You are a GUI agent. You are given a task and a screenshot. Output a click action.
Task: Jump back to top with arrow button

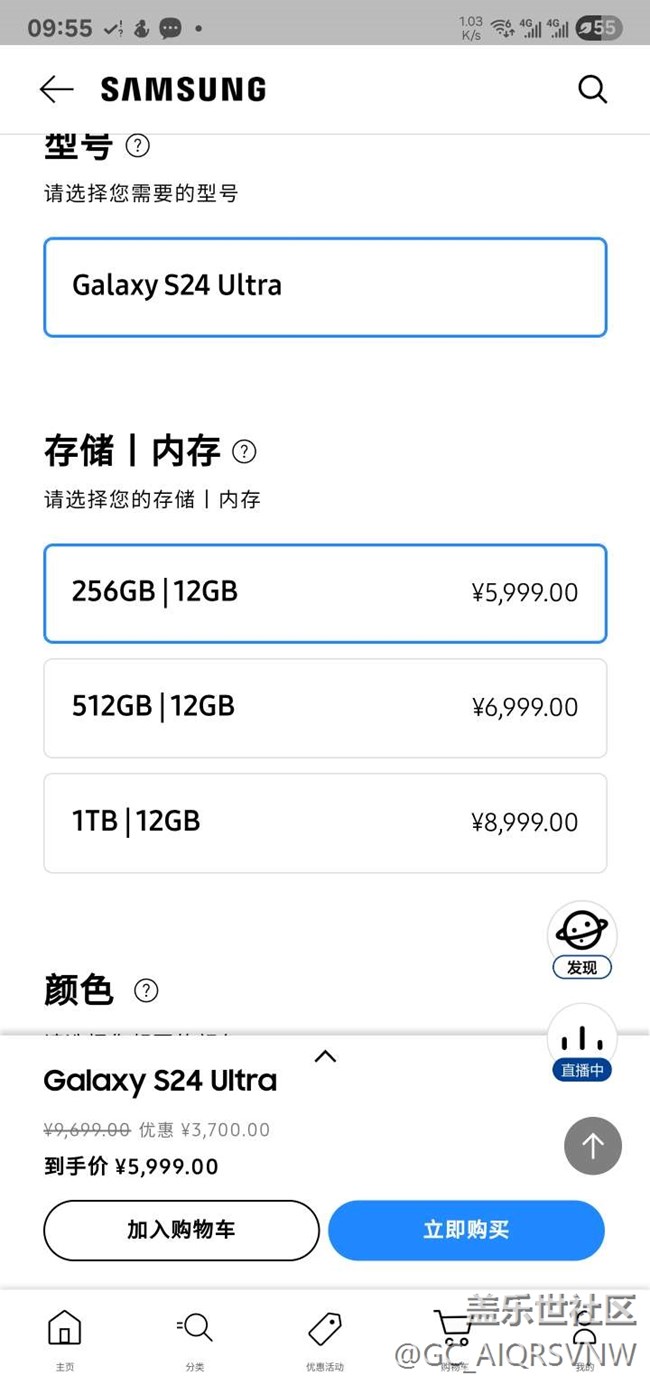click(x=593, y=1145)
